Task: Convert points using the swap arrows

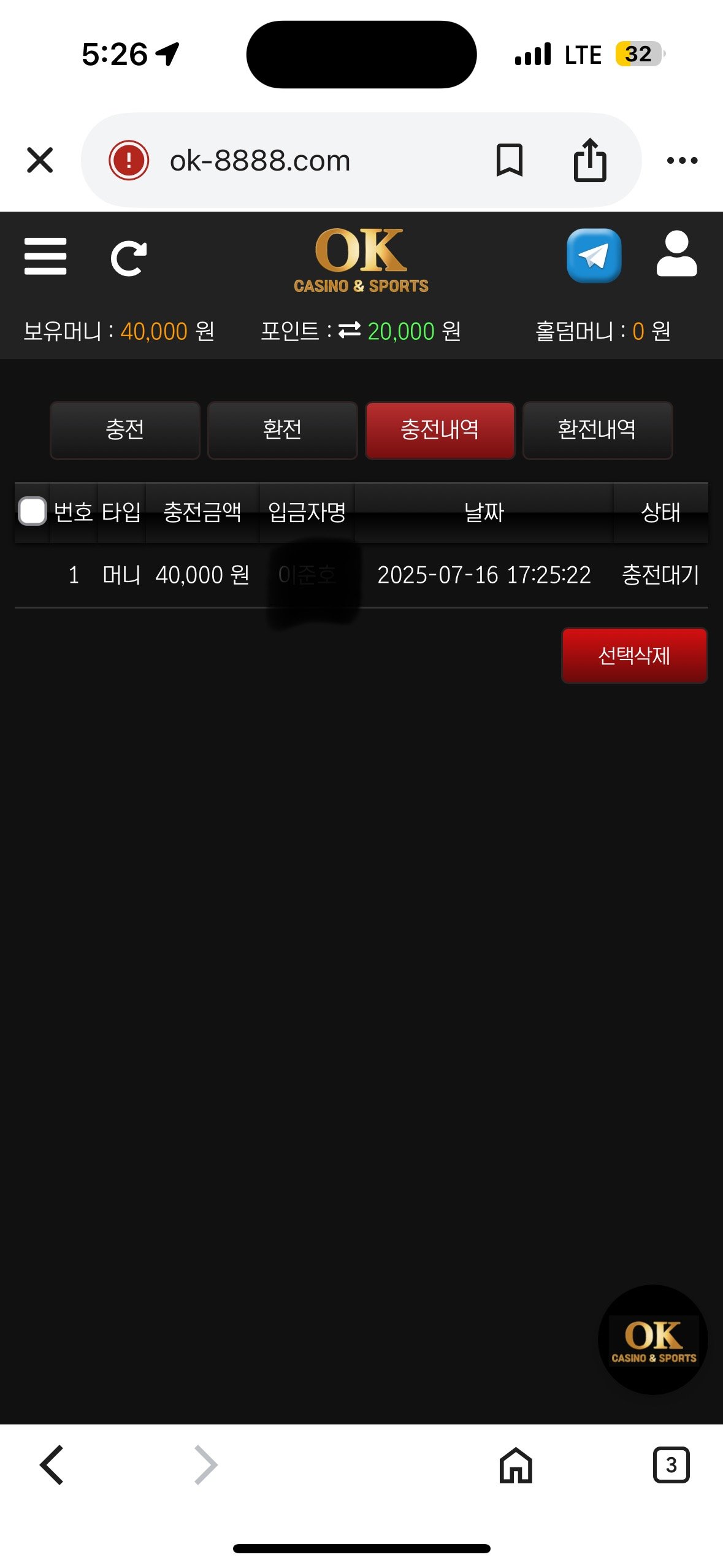Action: coord(350,331)
